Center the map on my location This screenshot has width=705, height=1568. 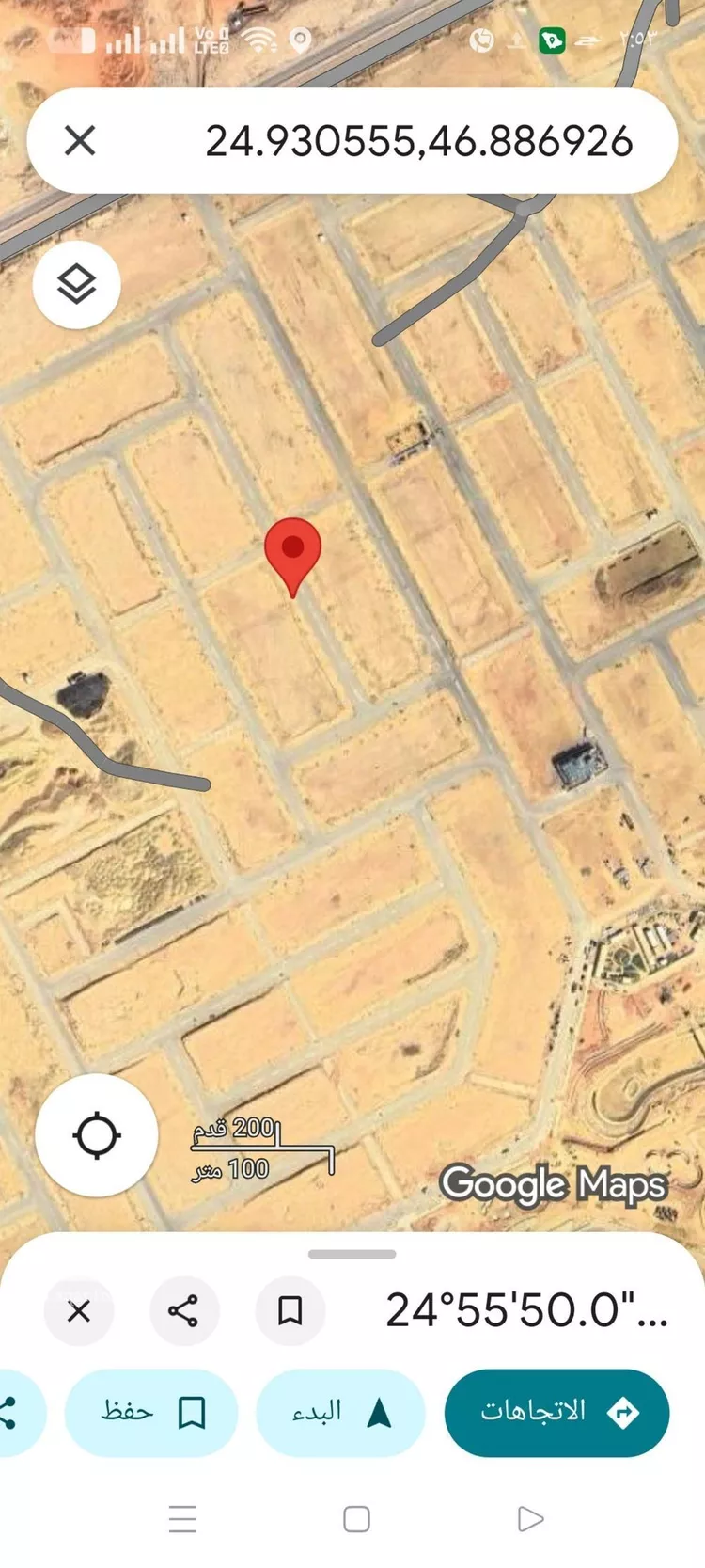96,1134
